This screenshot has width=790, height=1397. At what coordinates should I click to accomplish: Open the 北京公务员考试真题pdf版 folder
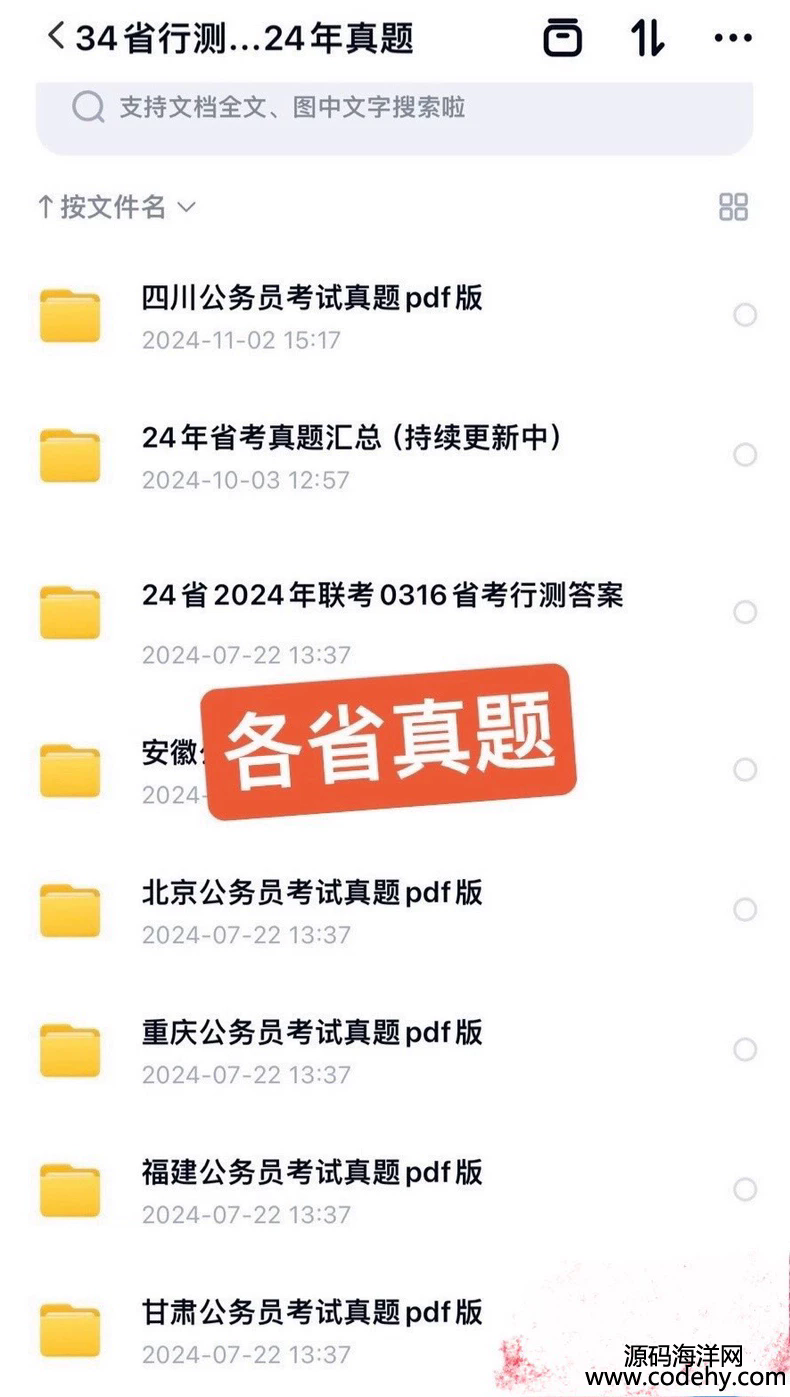click(x=312, y=892)
